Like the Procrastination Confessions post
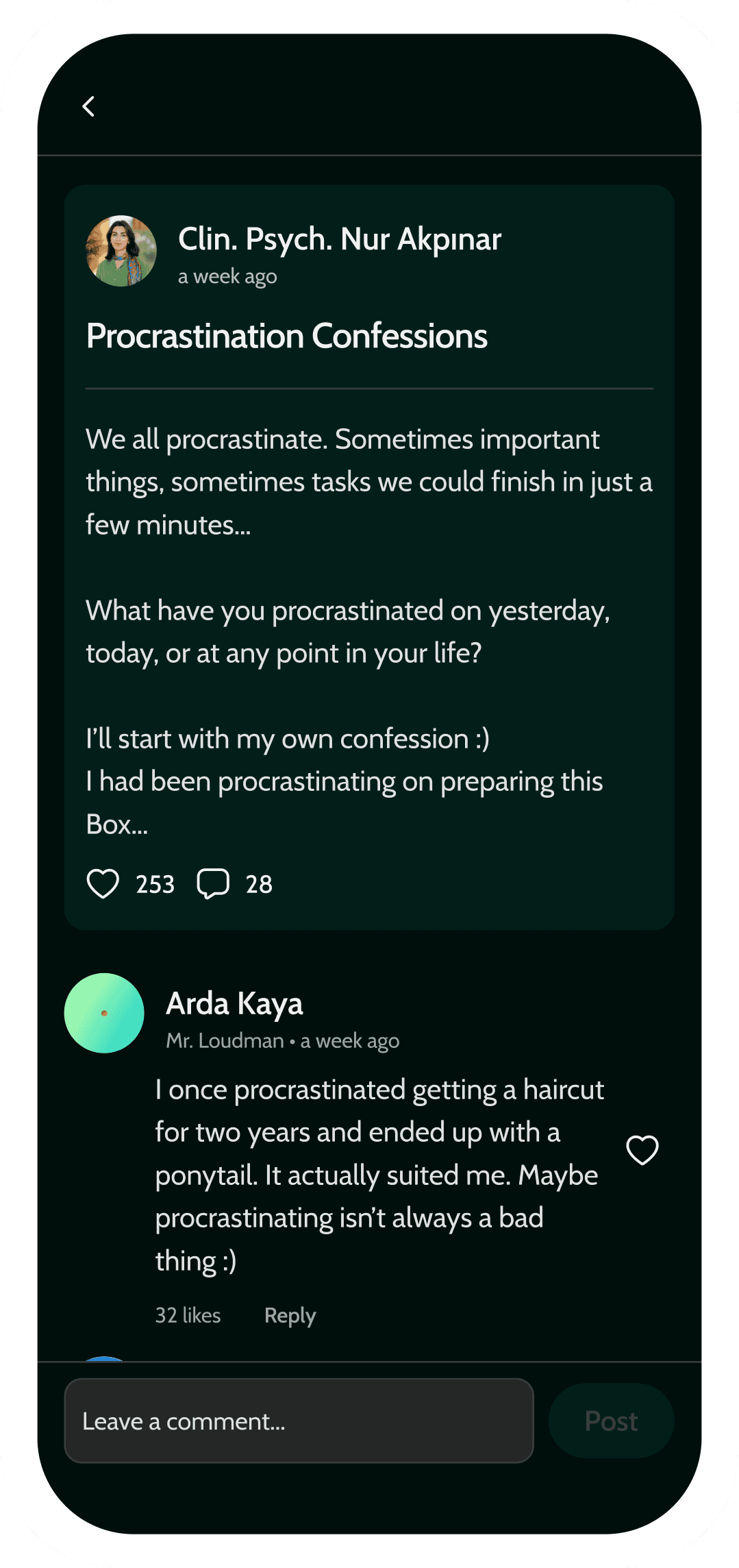739x1568 pixels. 103,883
